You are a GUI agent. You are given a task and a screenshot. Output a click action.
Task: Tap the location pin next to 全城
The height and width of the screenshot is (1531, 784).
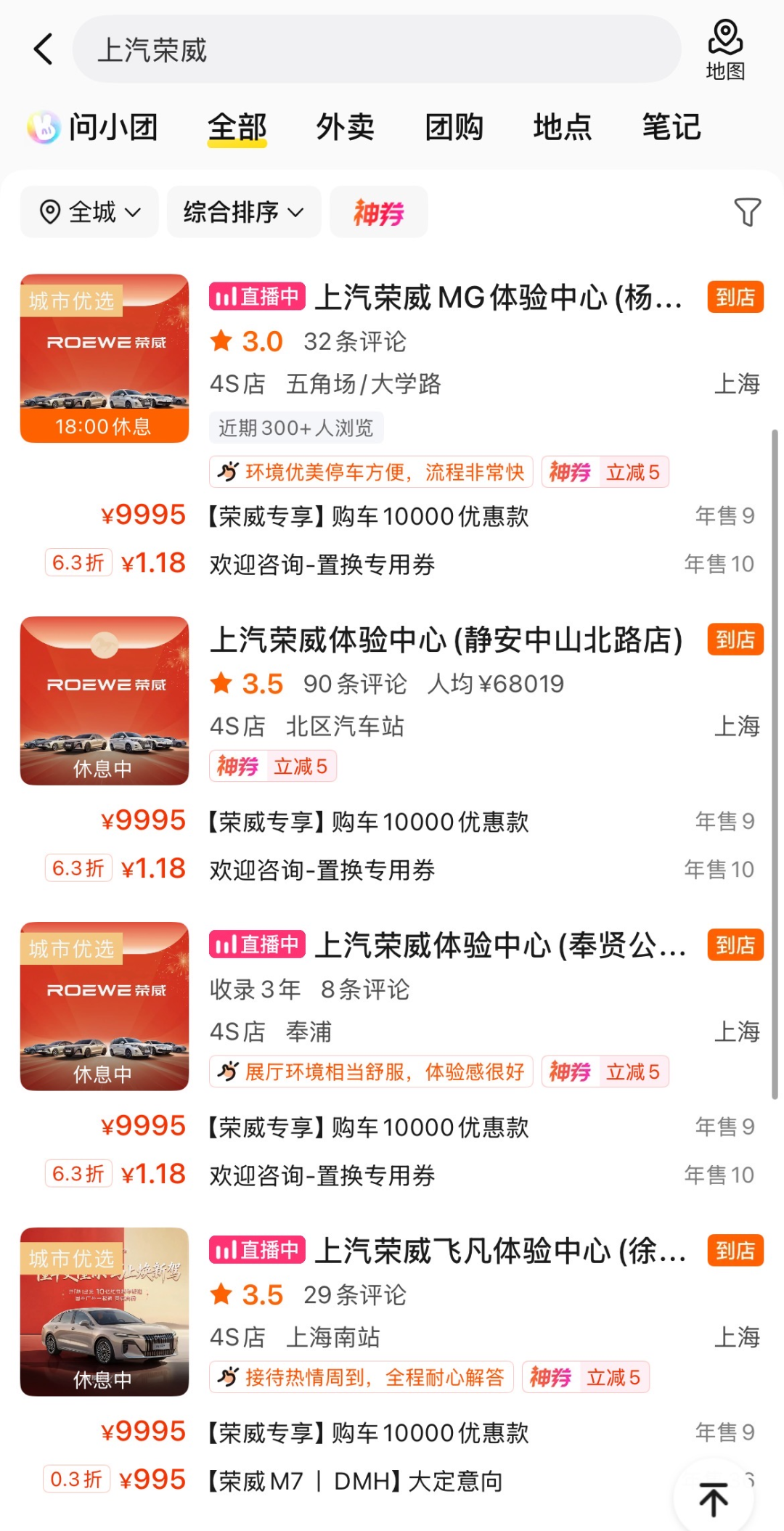tap(48, 211)
